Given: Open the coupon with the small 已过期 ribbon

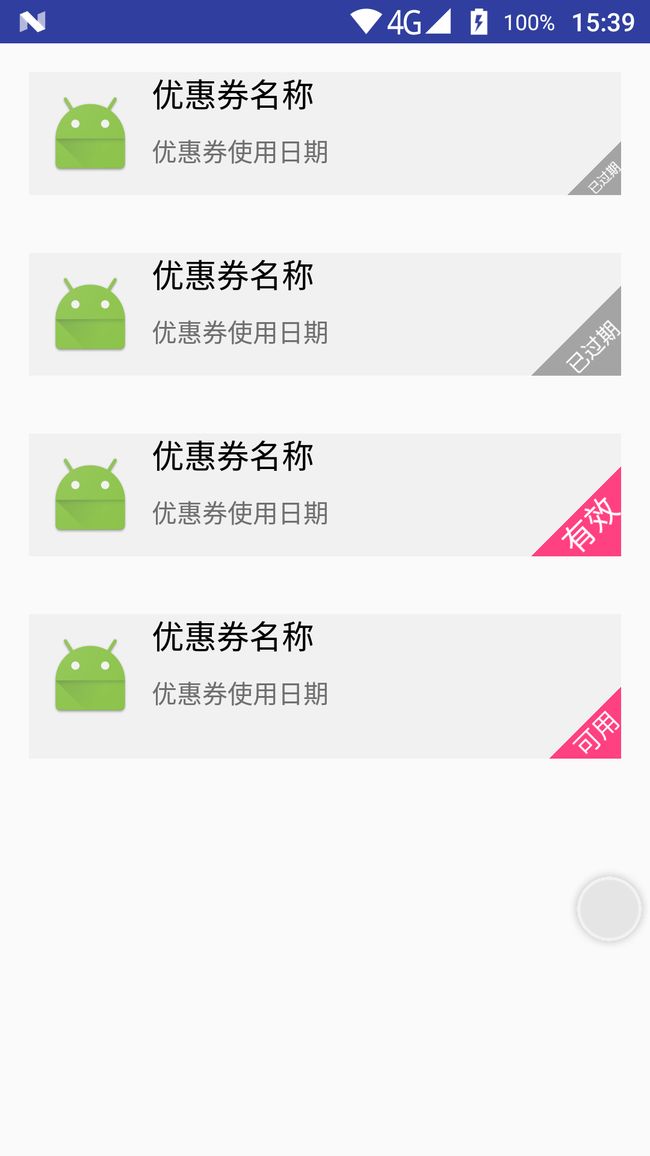Looking at the screenshot, I should 324,133.
